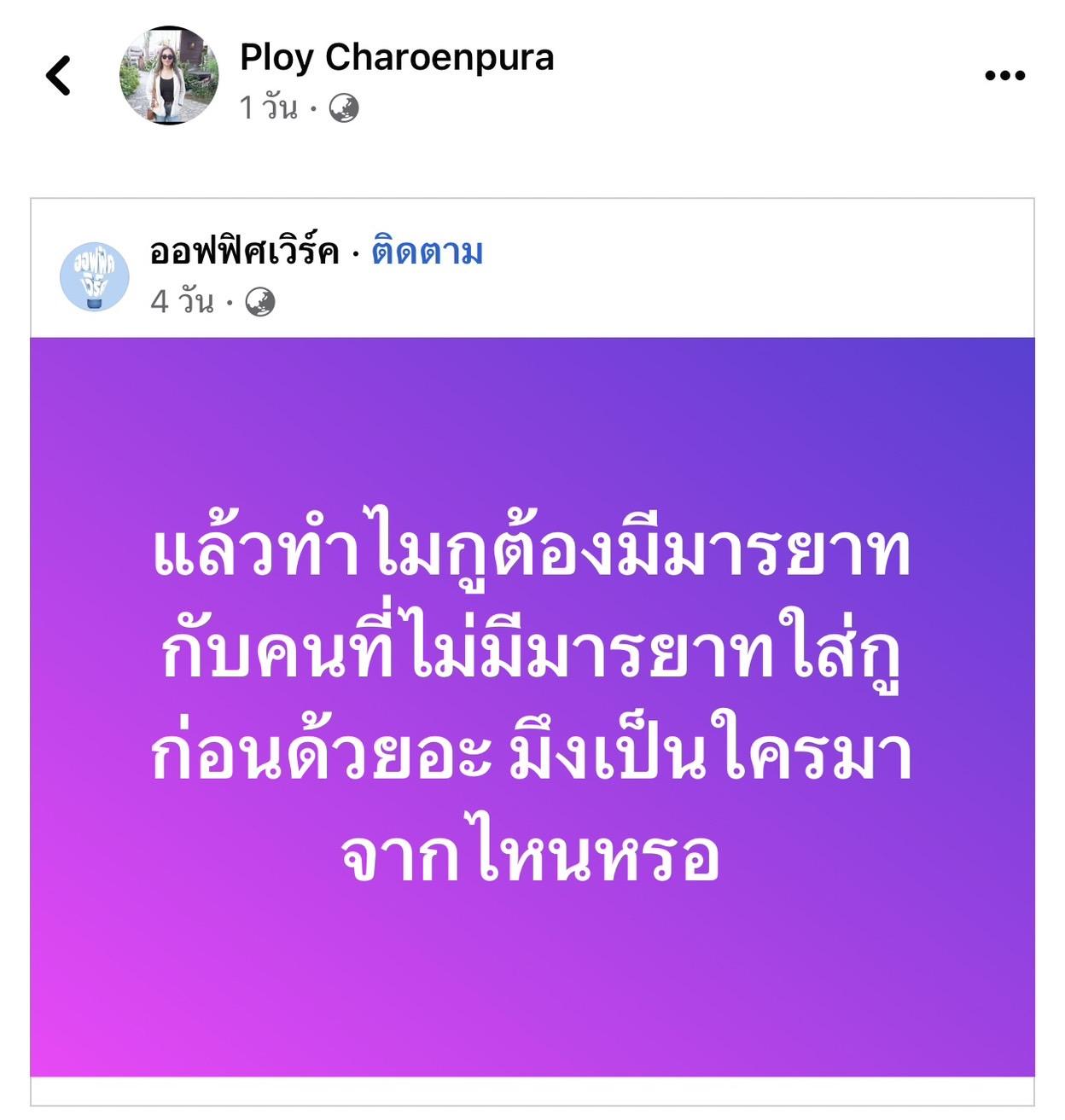Open Ploy Charoenpura's profile picture

click(168, 76)
